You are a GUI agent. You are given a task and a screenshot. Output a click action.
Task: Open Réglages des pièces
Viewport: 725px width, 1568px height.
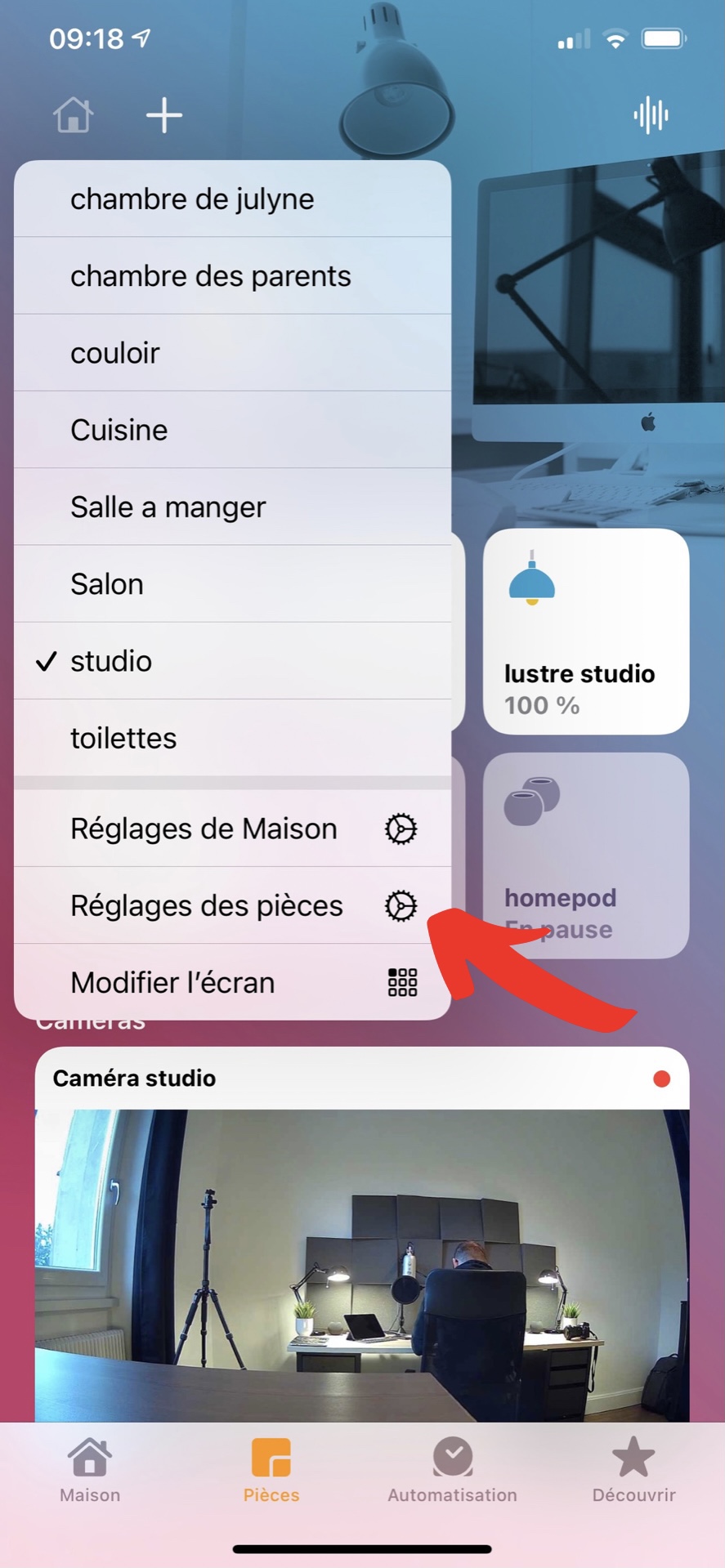232,905
